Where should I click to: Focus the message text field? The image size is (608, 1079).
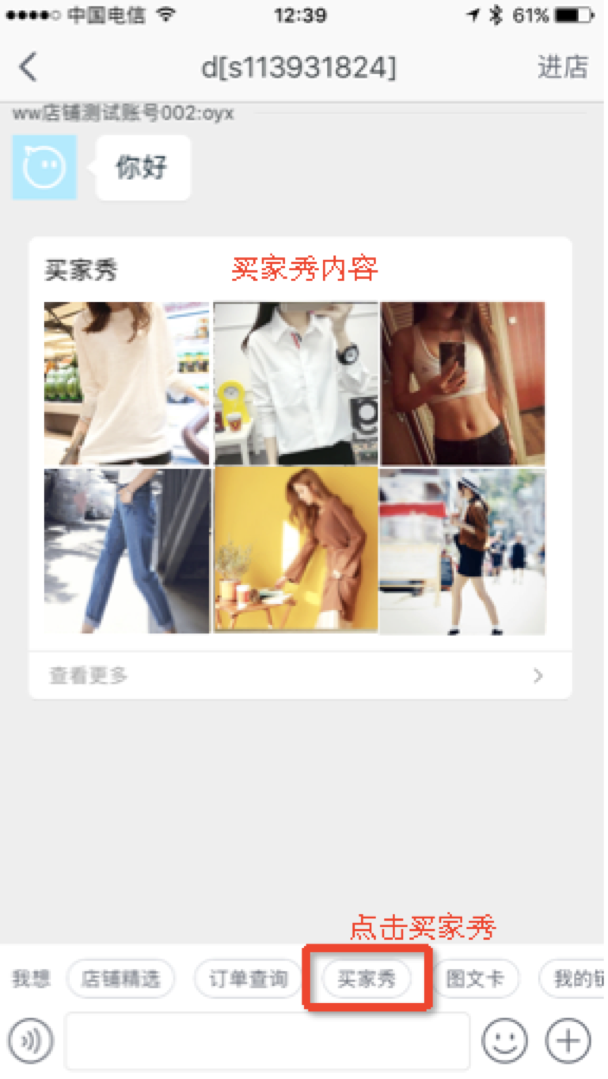pos(267,1042)
